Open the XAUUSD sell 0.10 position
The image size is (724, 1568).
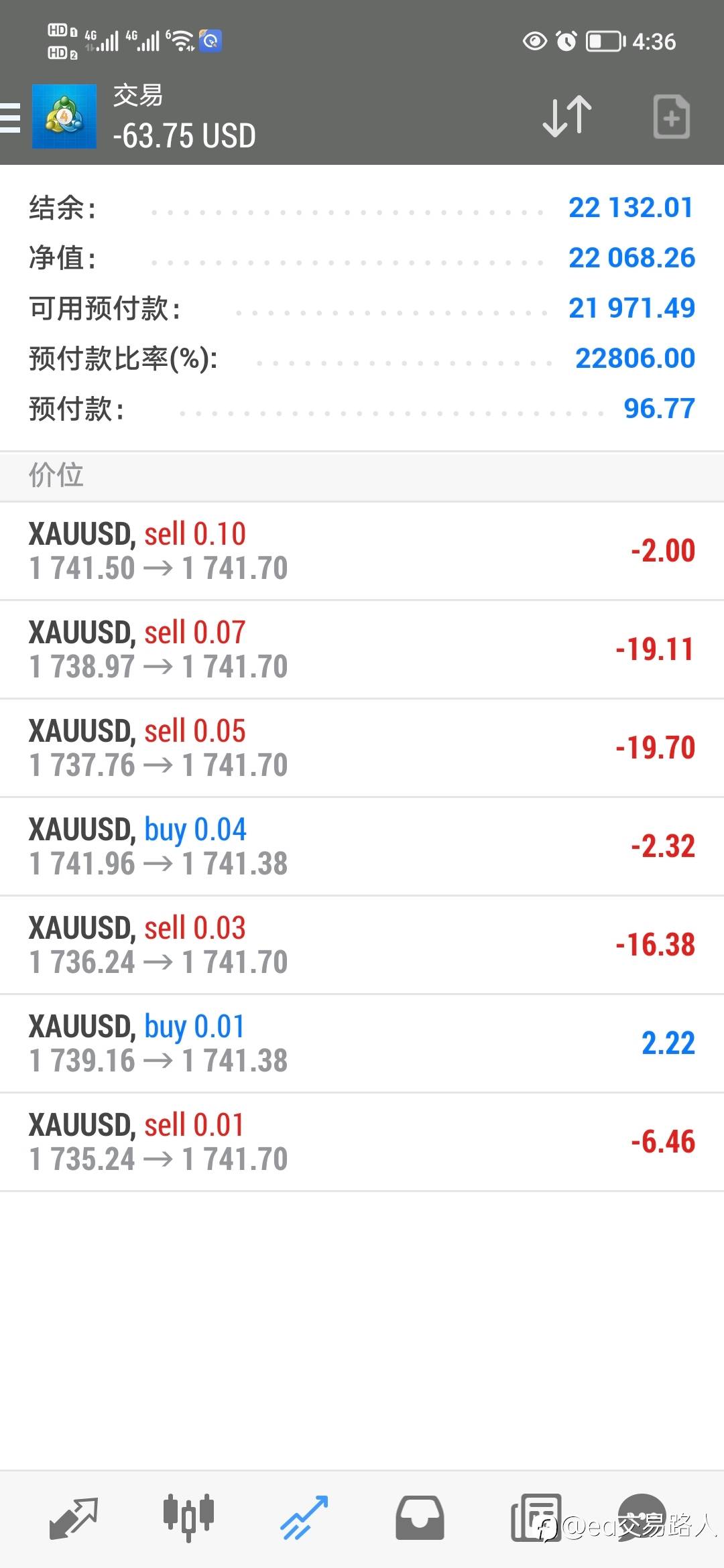[362, 551]
